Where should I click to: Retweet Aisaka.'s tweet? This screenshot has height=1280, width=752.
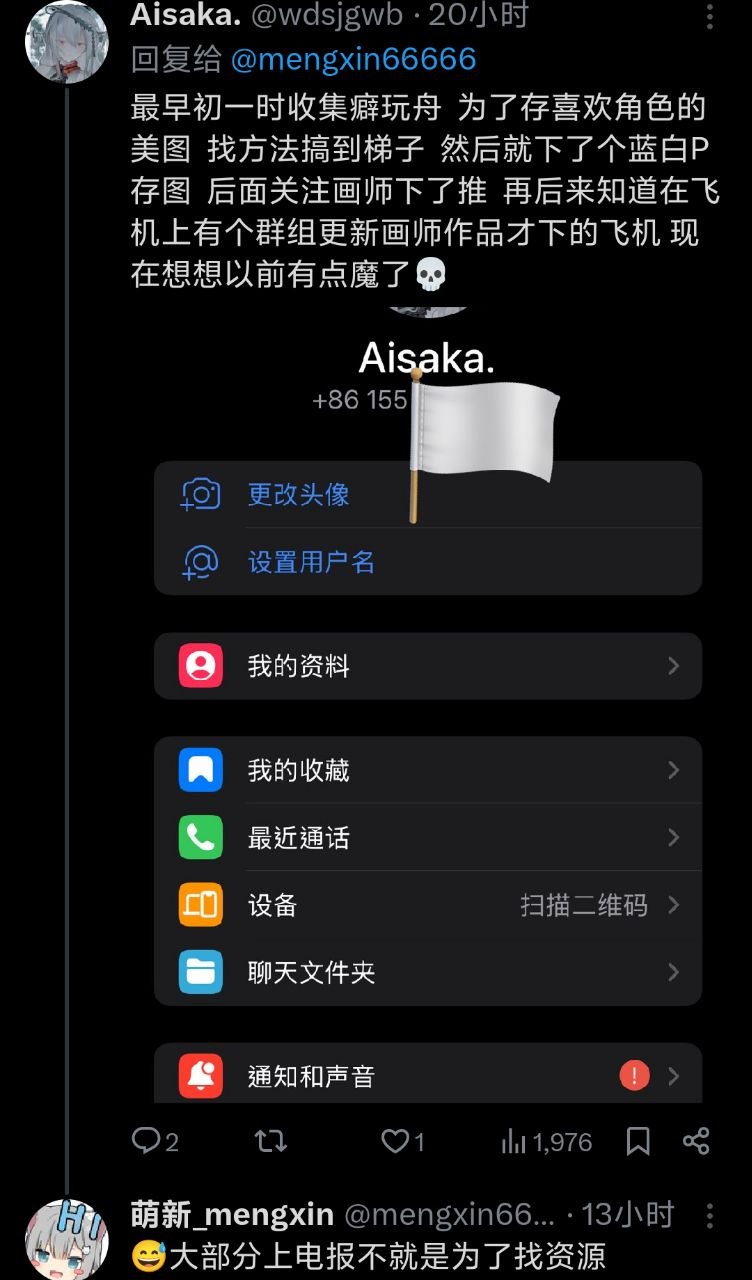pyautogui.click(x=271, y=1141)
